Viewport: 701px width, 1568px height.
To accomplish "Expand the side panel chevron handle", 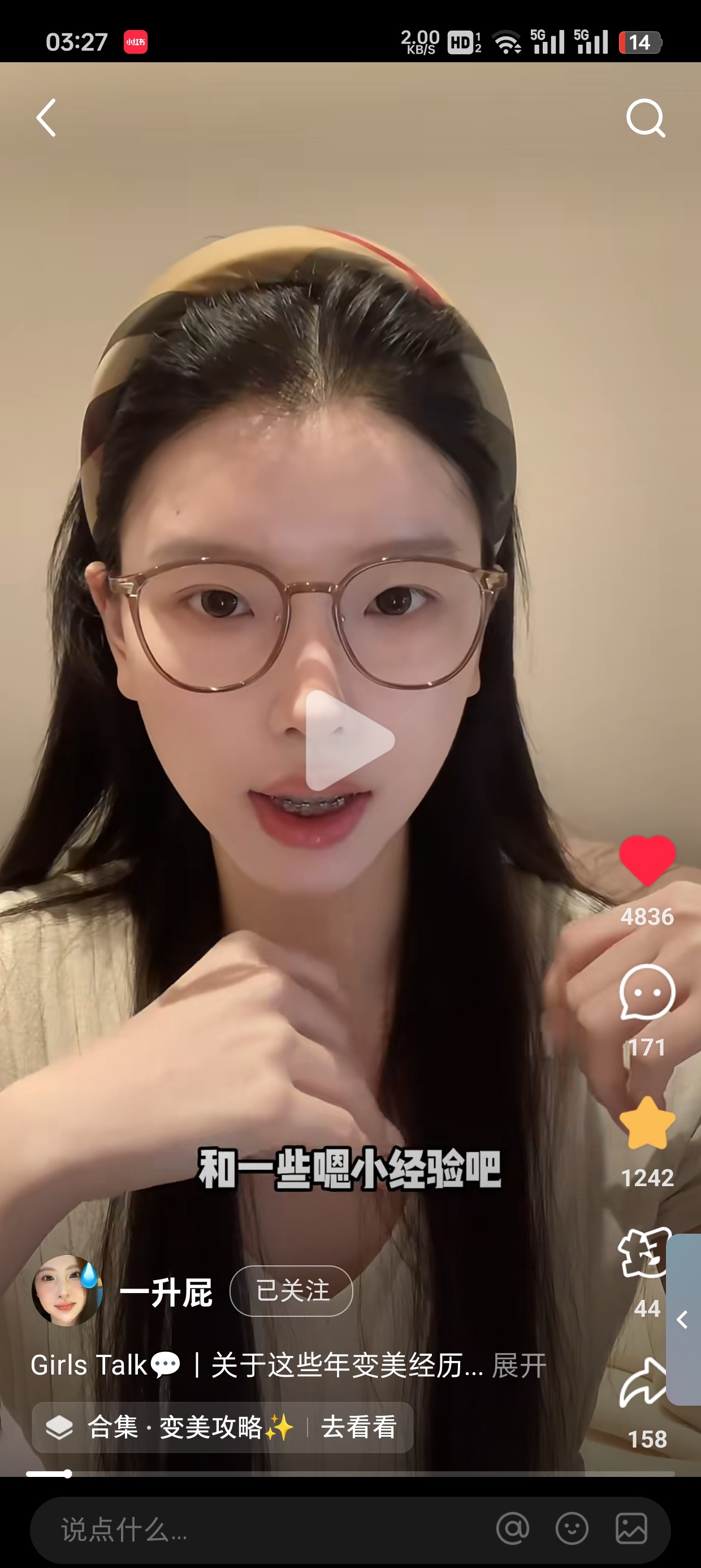I will [683, 1319].
